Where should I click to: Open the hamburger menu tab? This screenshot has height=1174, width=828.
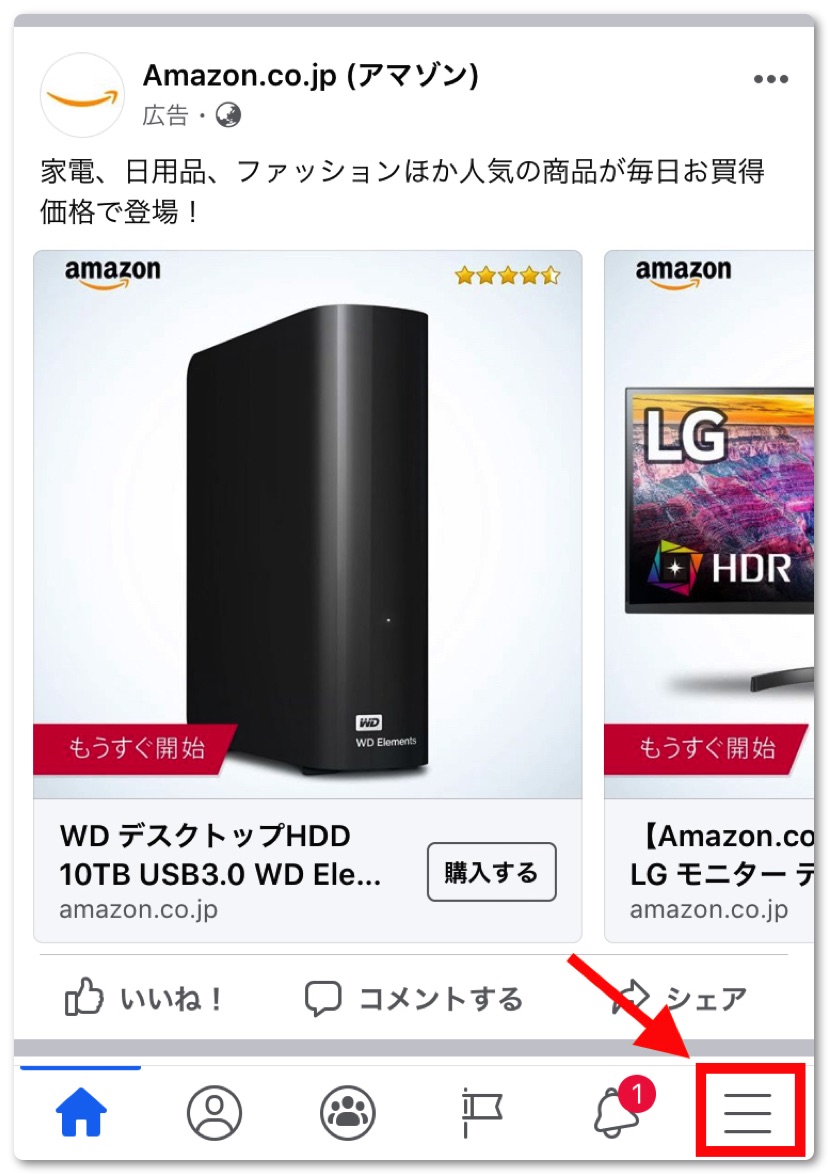tap(748, 1112)
